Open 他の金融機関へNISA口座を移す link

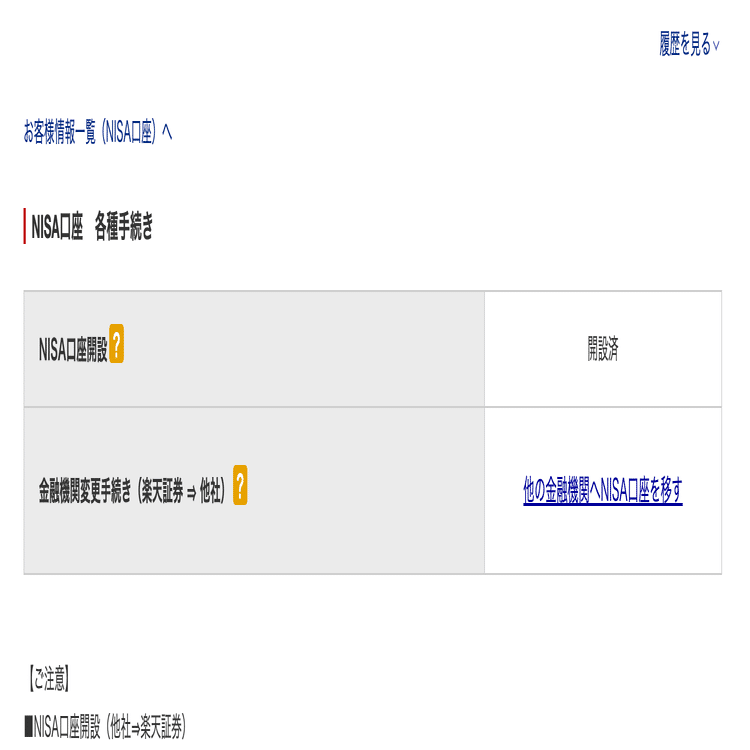click(x=602, y=490)
